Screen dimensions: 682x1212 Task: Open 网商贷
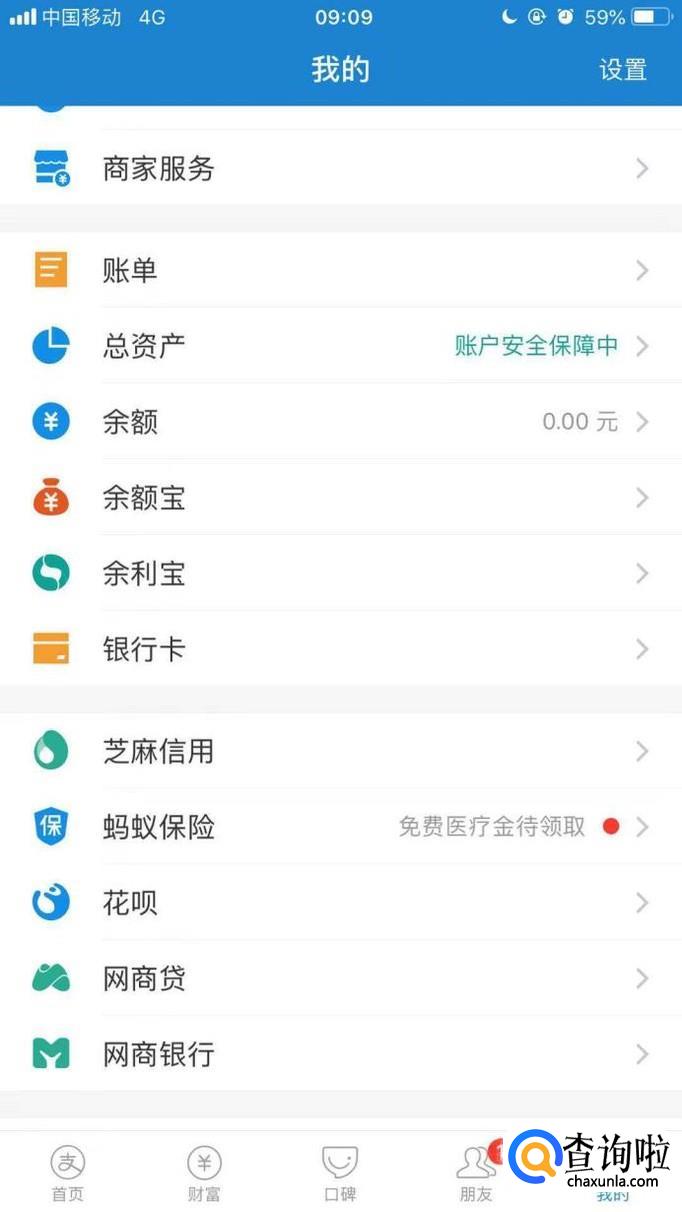(340, 978)
